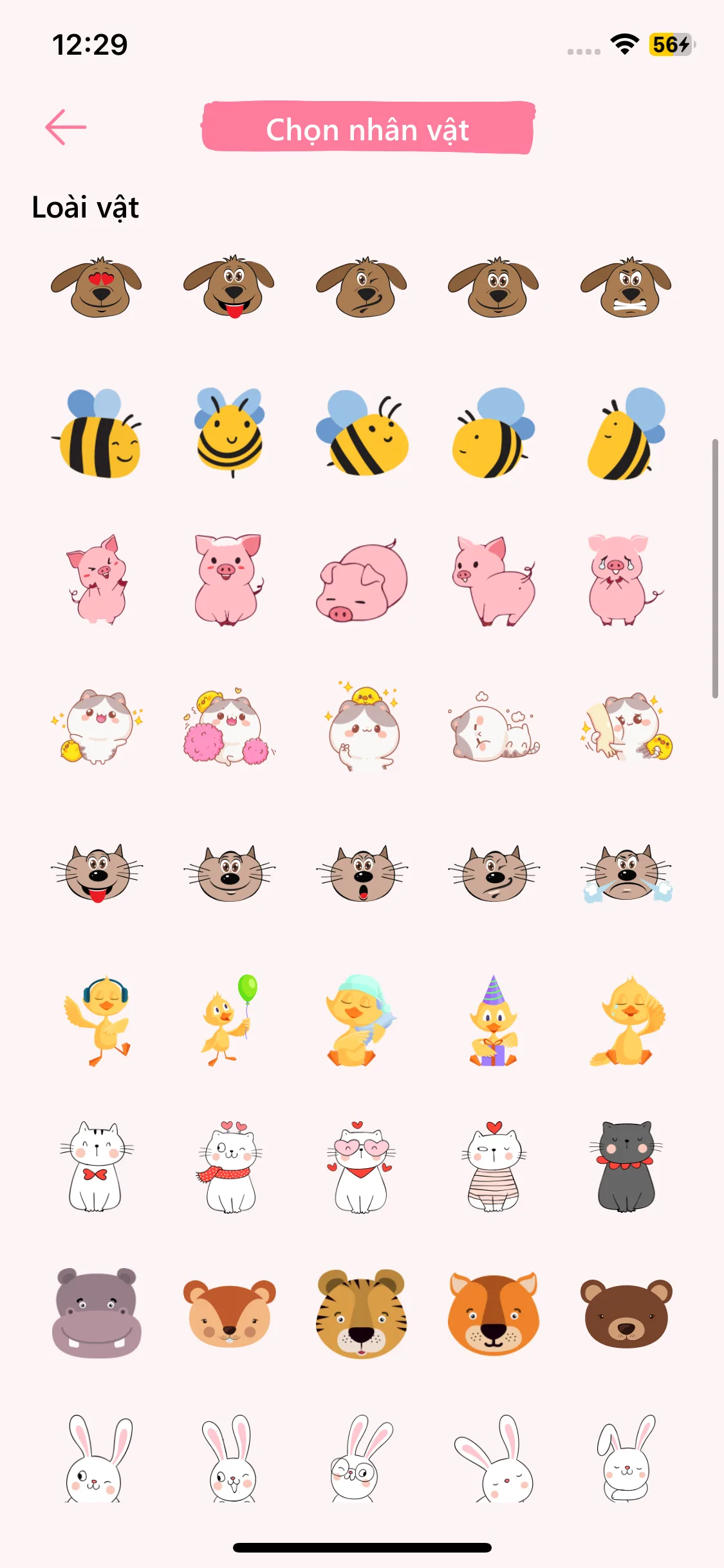Pick the grey cat with red collar
The height and width of the screenshot is (1568, 724).
point(626,1166)
